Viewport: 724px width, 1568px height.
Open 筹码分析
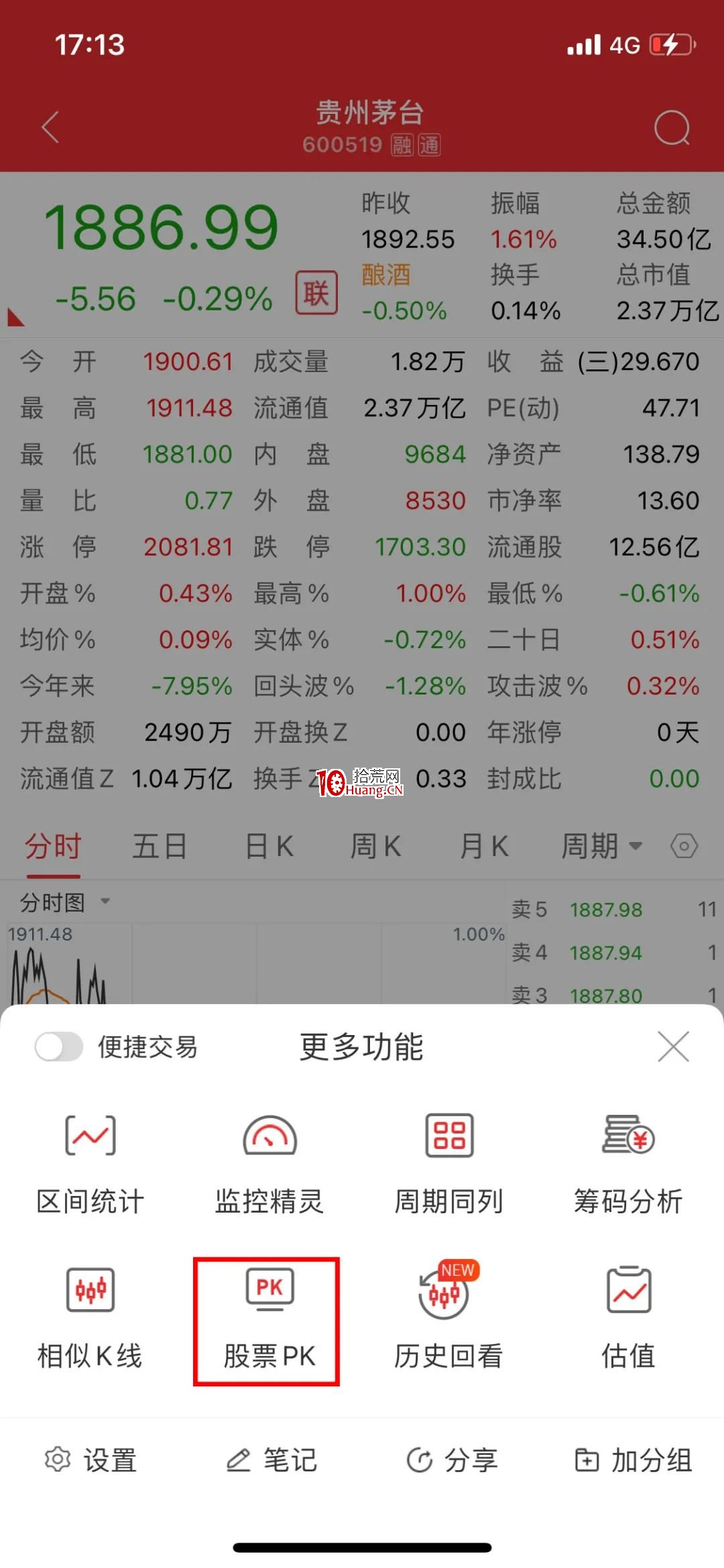pos(628,1164)
